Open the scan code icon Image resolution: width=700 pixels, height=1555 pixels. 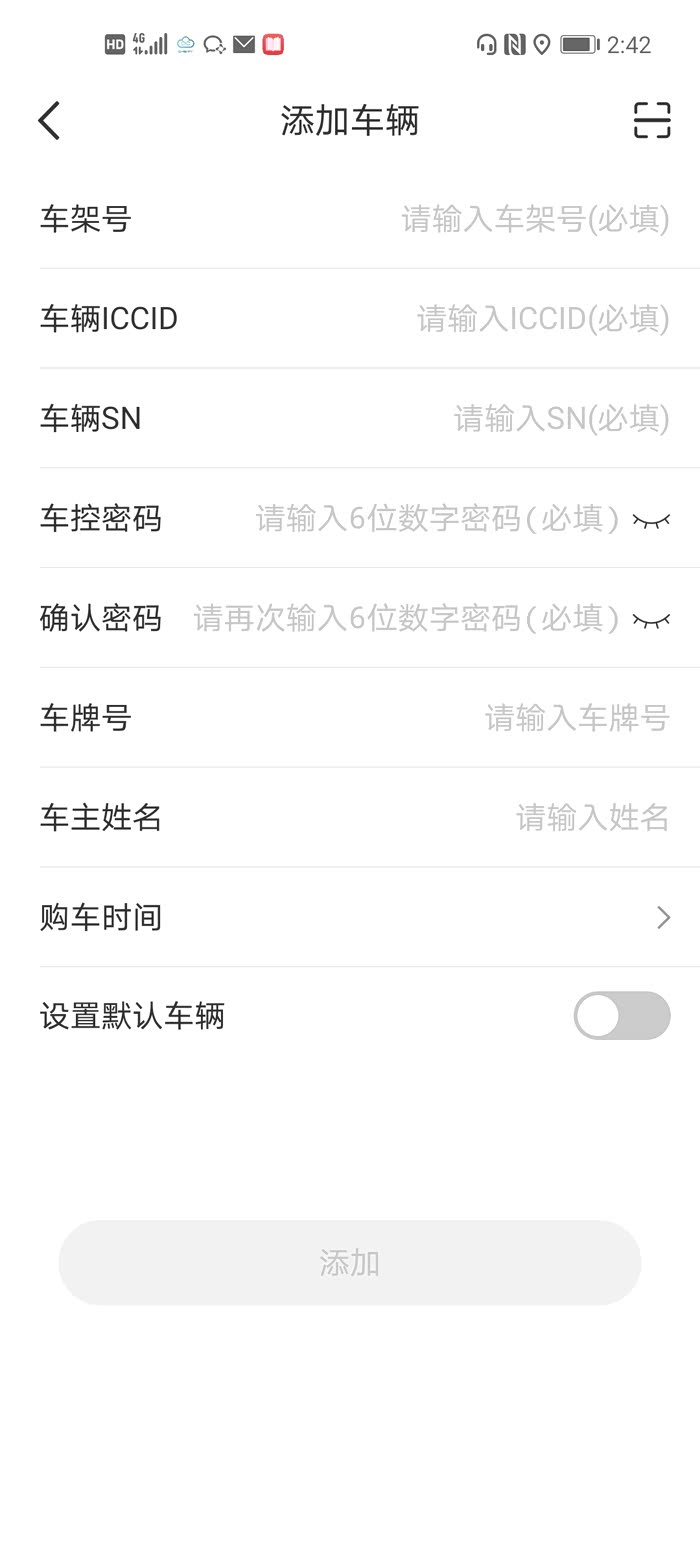(651, 120)
